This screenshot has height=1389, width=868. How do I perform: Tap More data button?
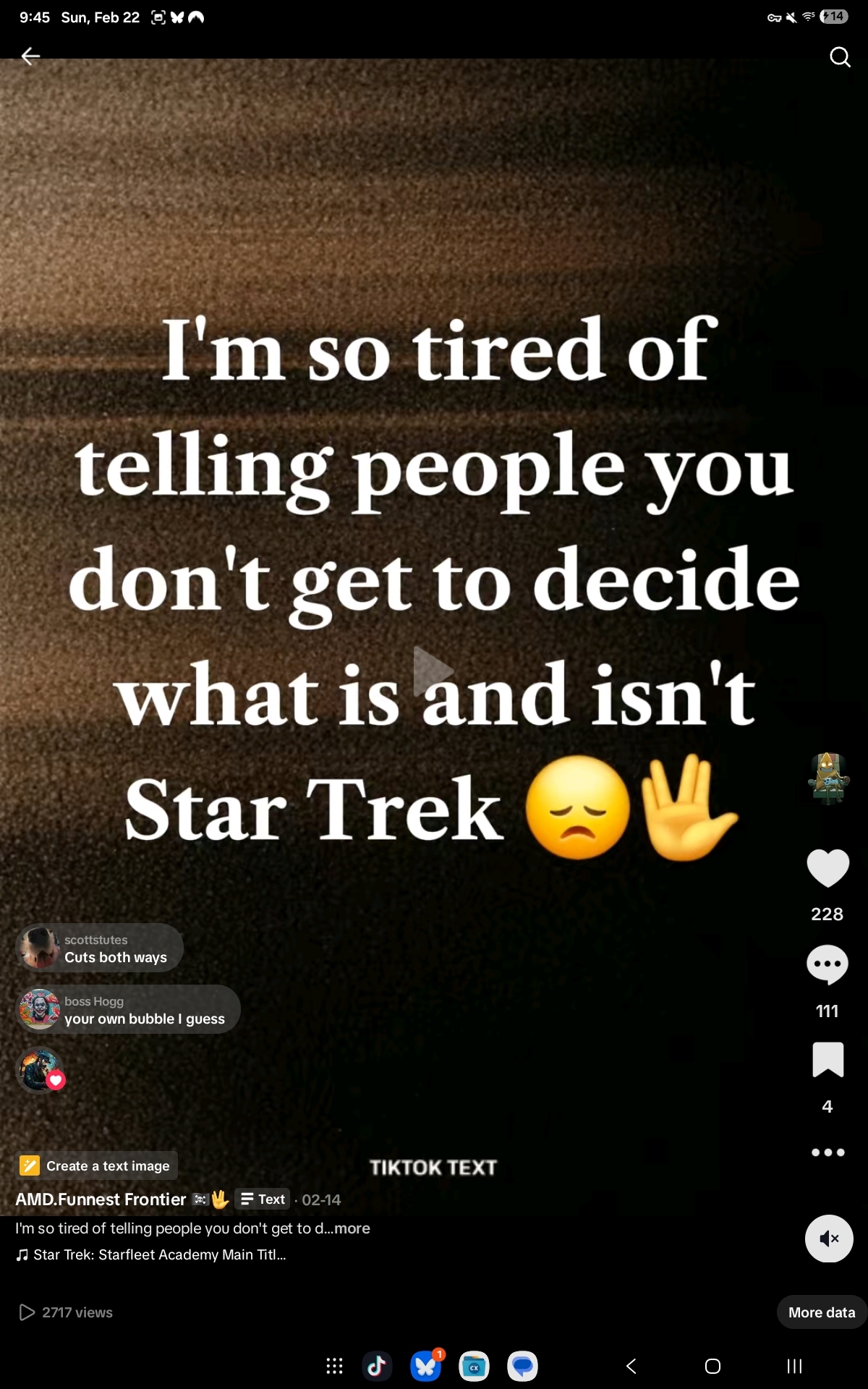pos(821,1312)
